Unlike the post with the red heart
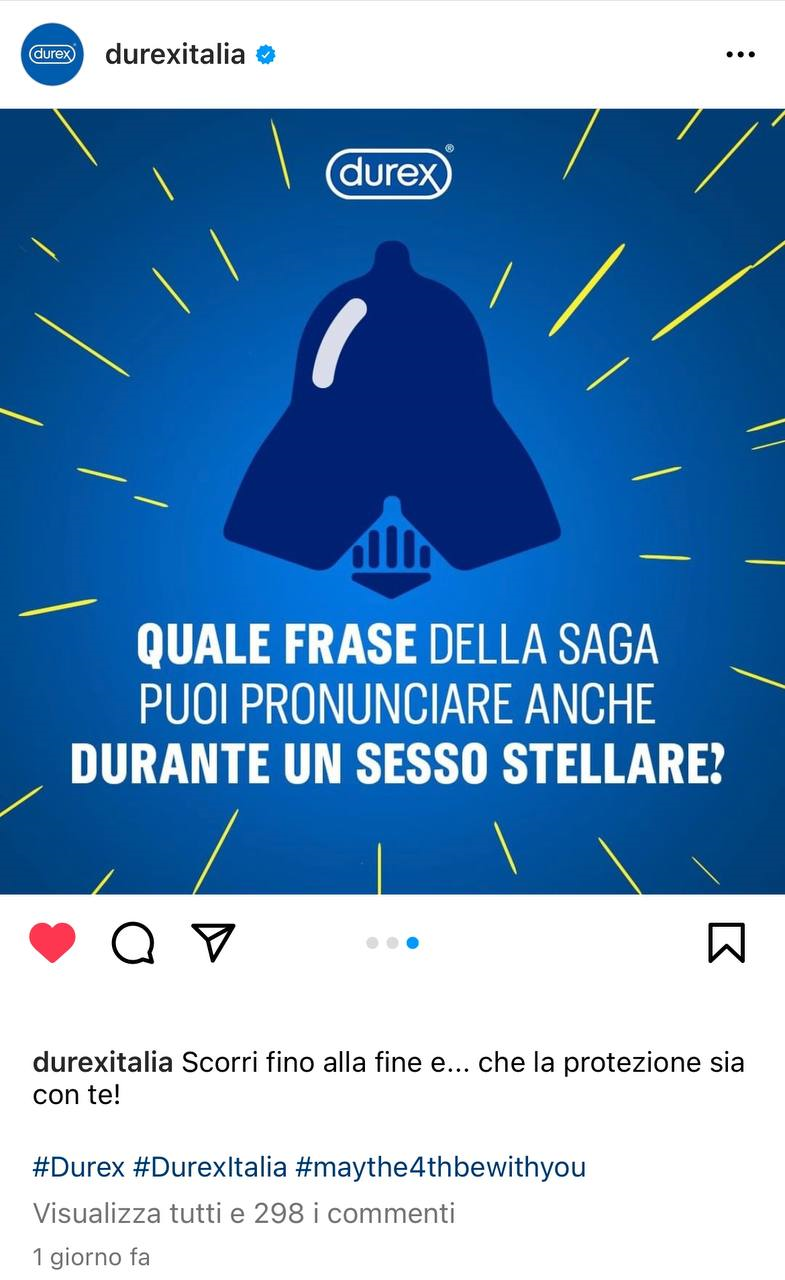The image size is (785, 1280). coord(52,942)
